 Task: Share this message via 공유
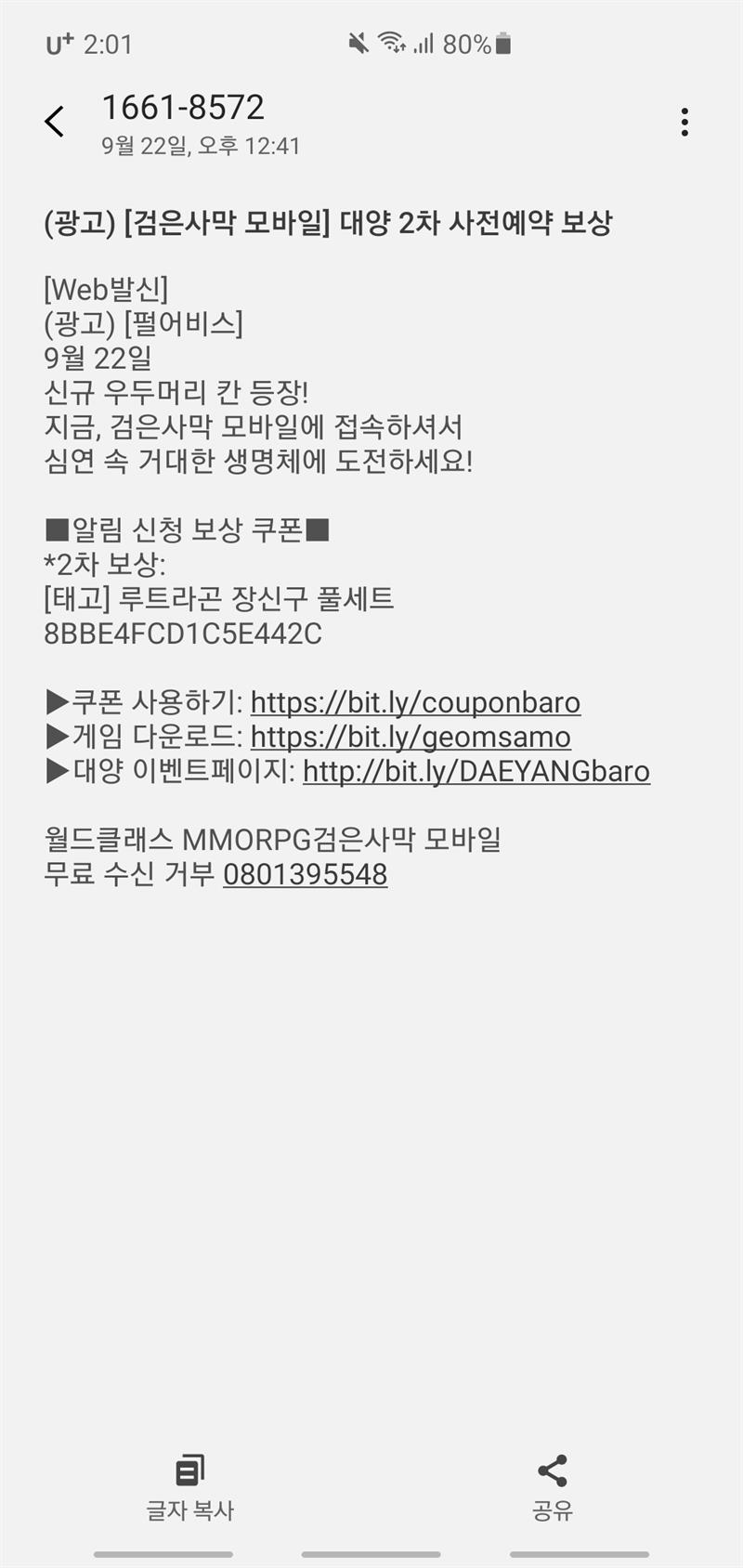(x=553, y=1487)
